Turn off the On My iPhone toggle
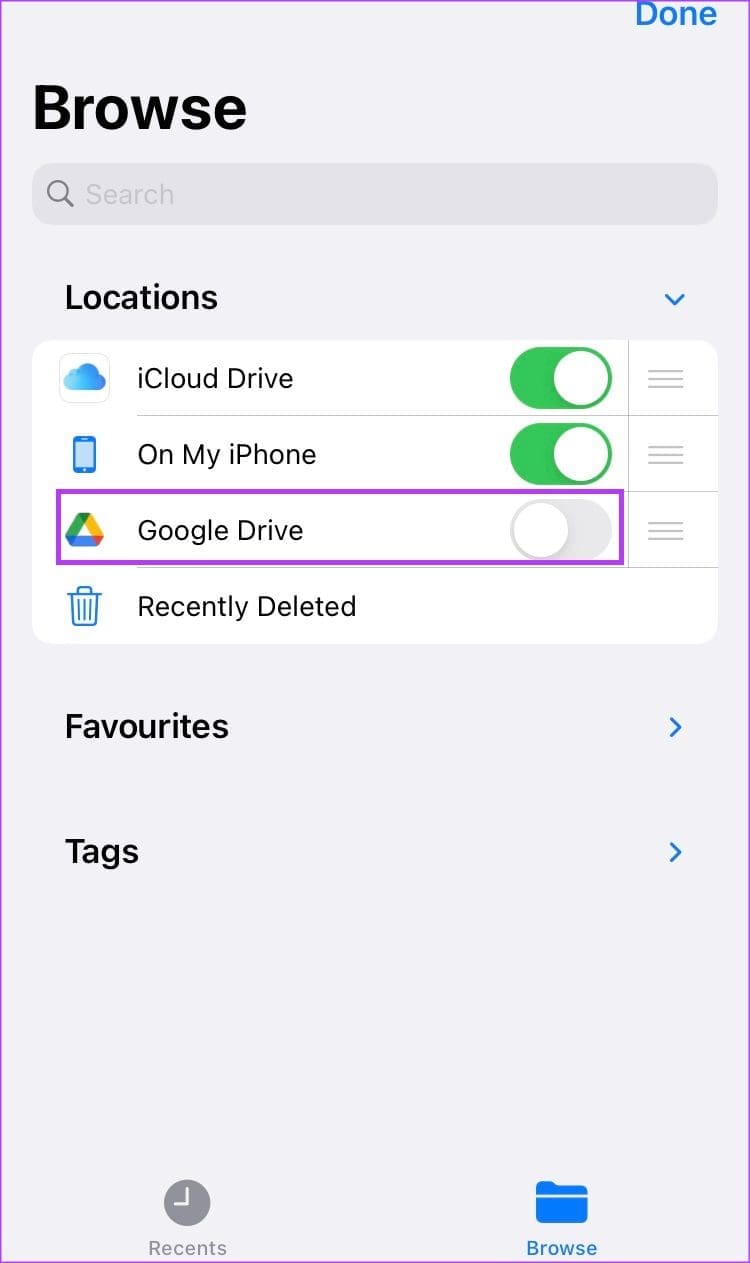The width and height of the screenshot is (750, 1263). [x=560, y=454]
